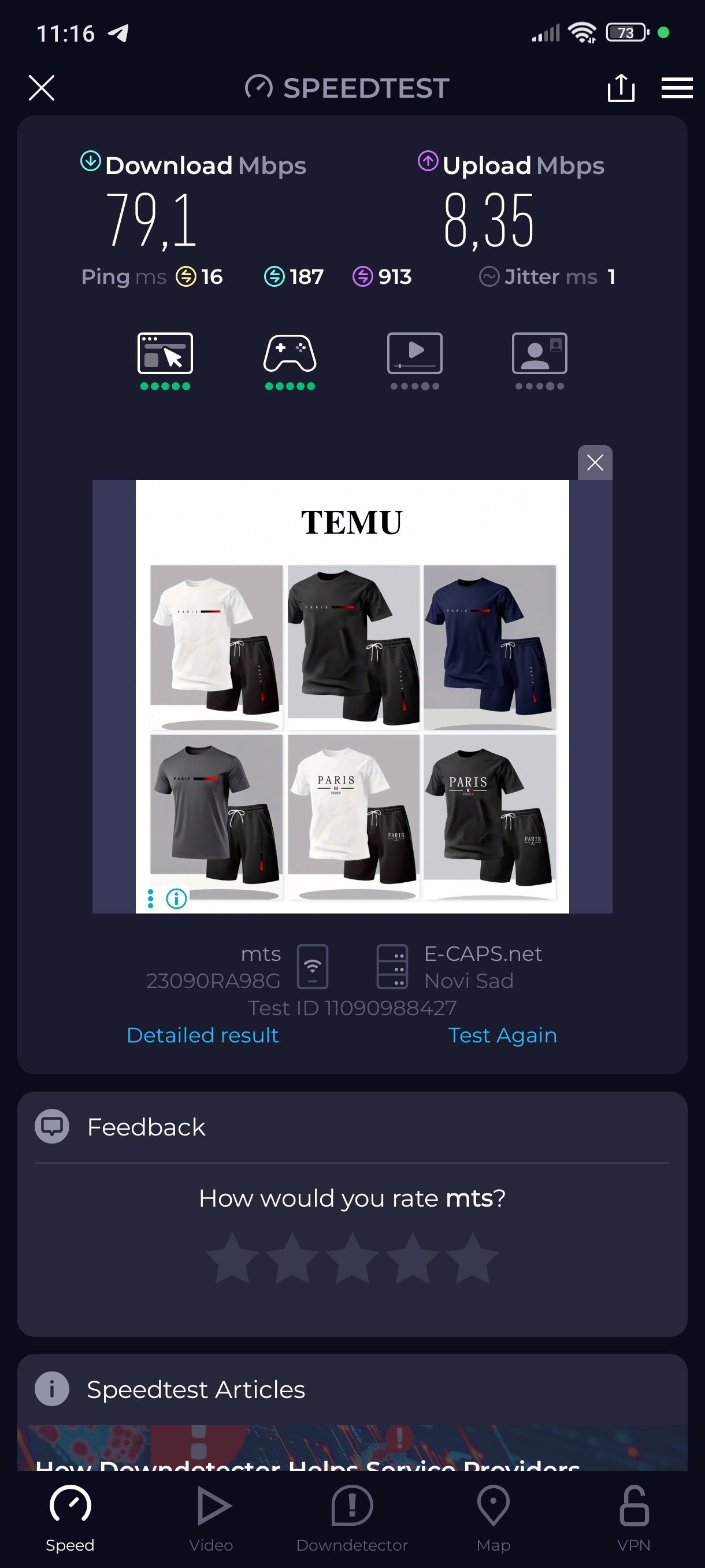Open the ad info icon
The height and width of the screenshot is (1568, 705).
point(176,898)
